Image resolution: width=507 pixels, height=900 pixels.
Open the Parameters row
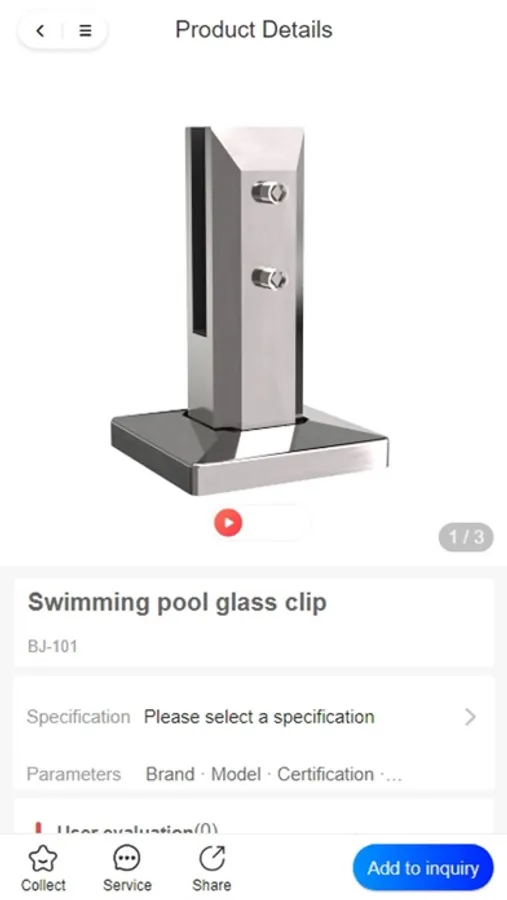(253, 774)
